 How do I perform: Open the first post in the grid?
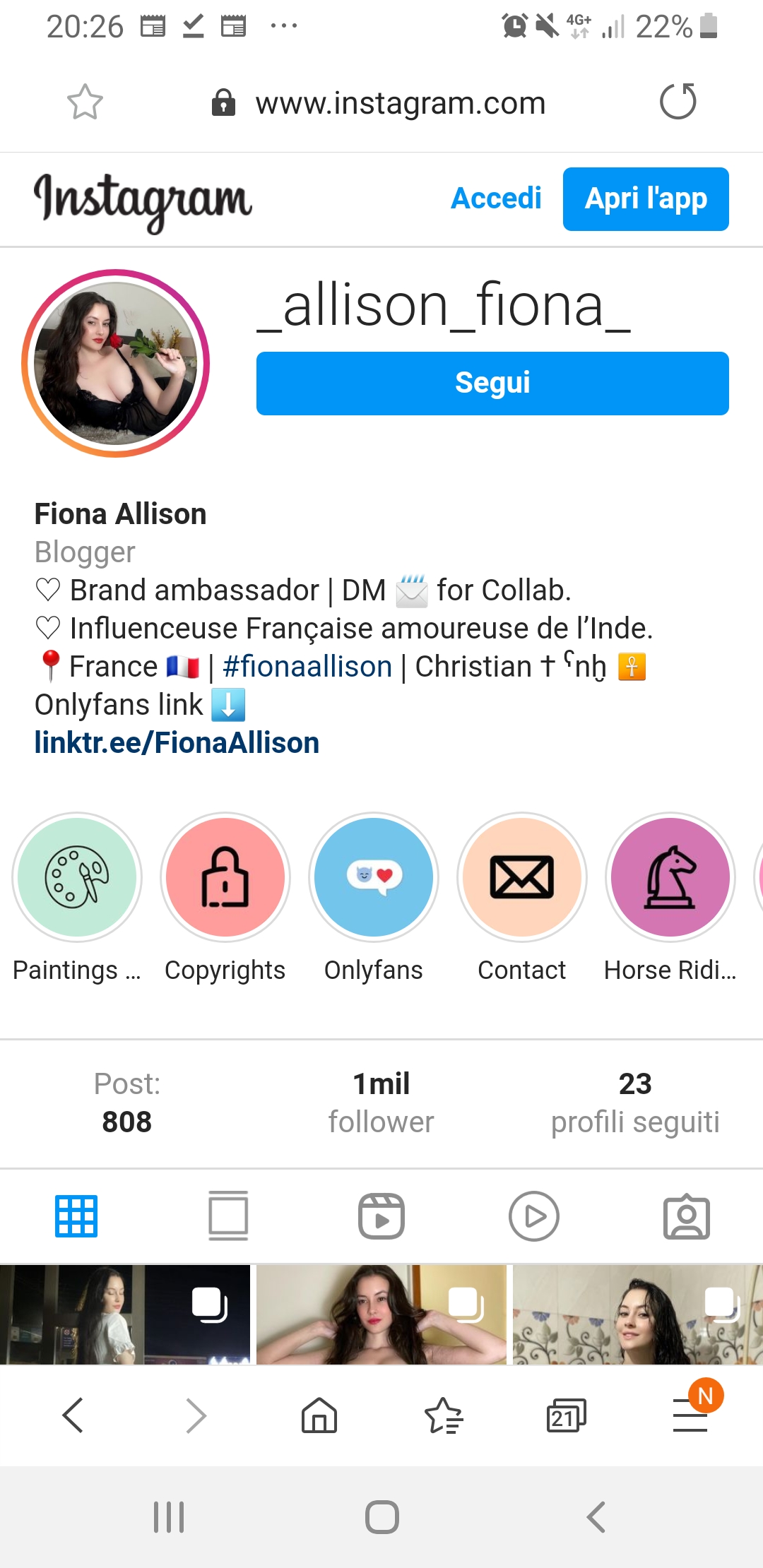pyautogui.click(x=125, y=1314)
